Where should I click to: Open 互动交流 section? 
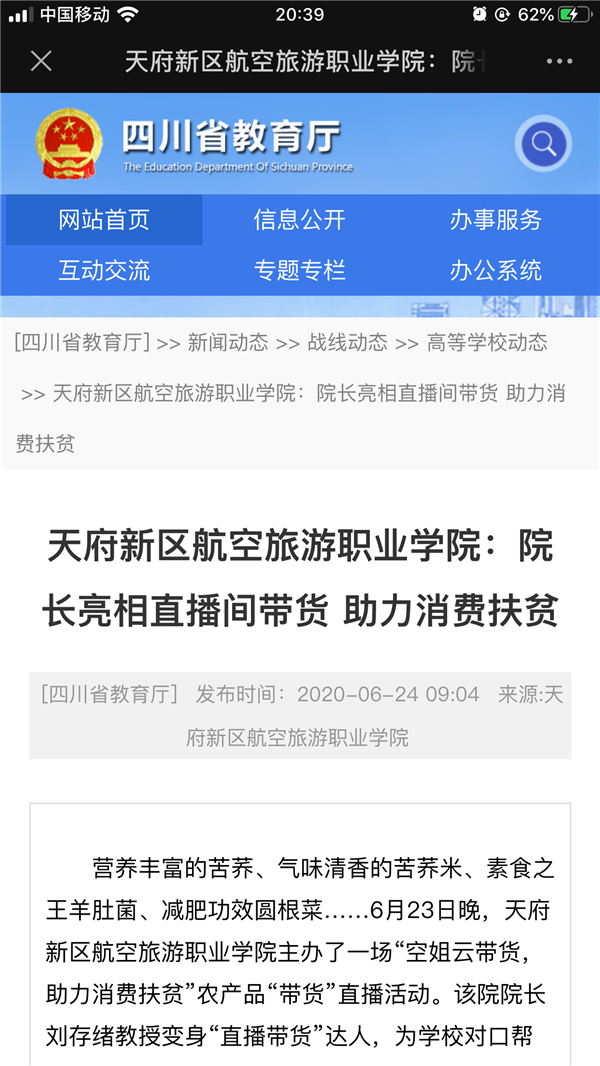104,270
